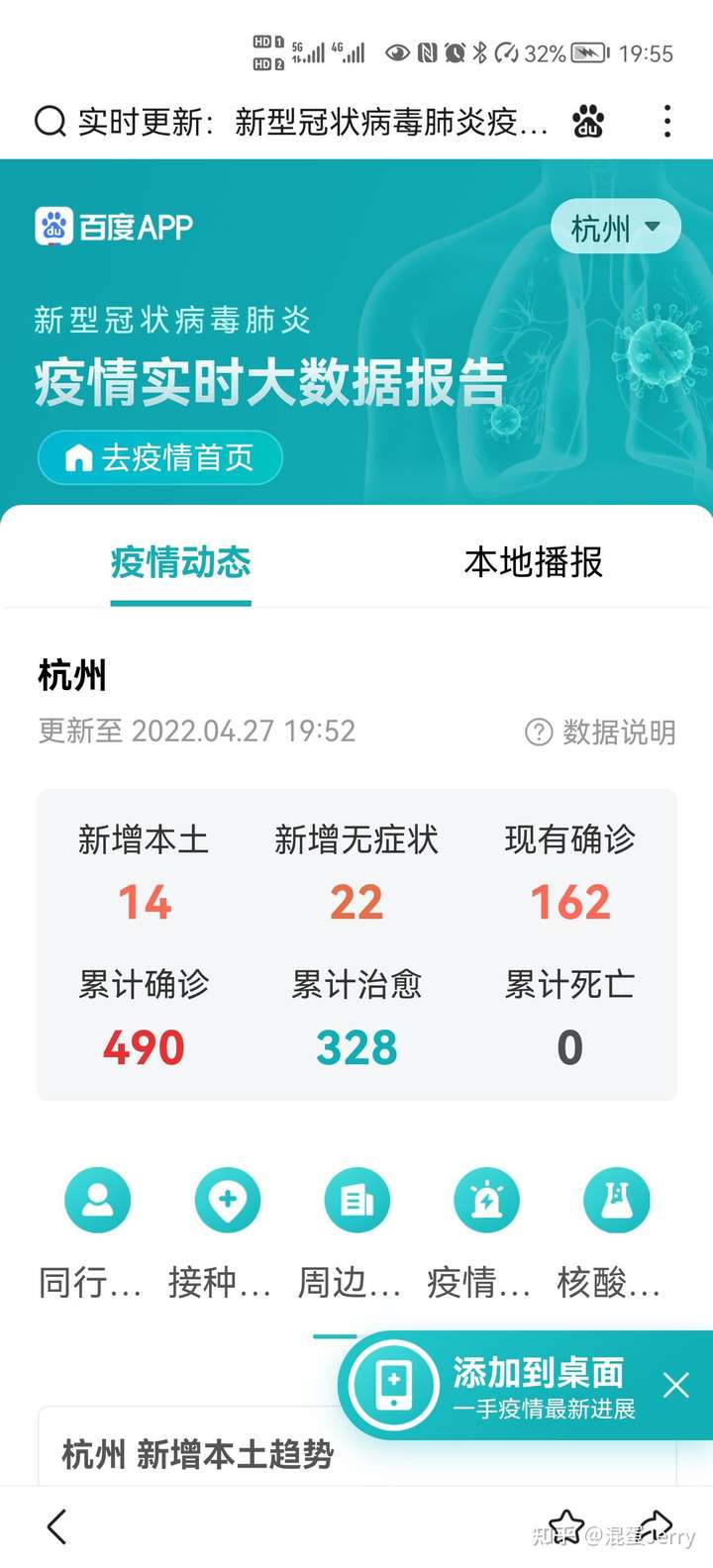This screenshot has height=1568, width=713.
Task: Dismiss the 添加到桌面 banner
Action: 675,1384
